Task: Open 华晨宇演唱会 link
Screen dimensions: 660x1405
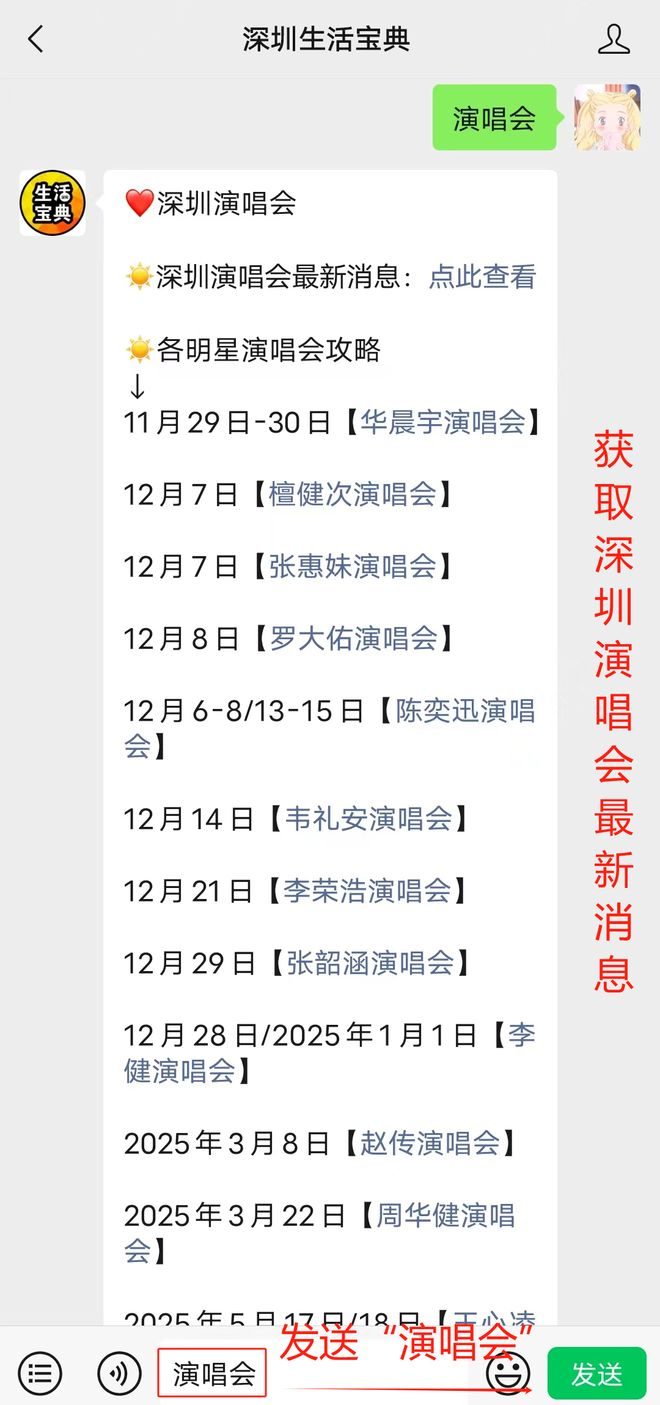Action: (x=442, y=422)
